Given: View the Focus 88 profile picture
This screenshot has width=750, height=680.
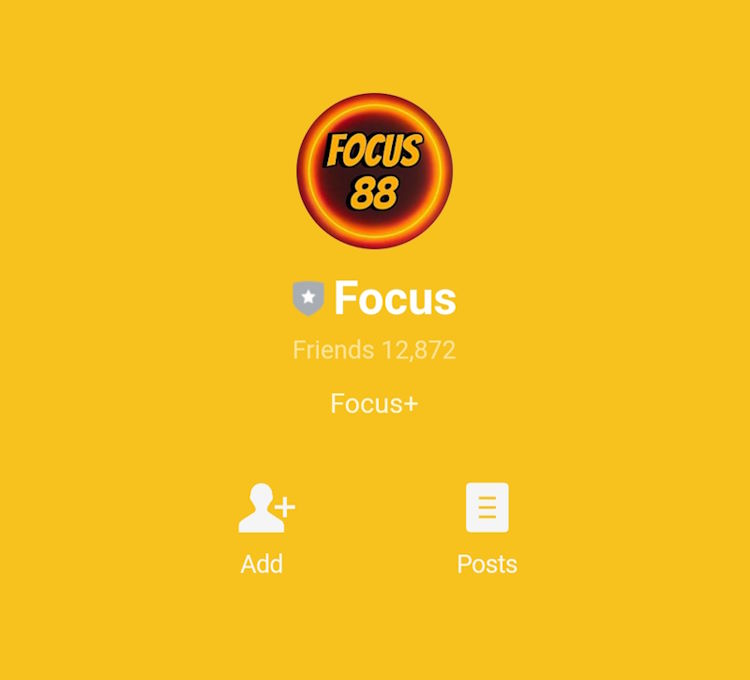Looking at the screenshot, I should click(374, 171).
